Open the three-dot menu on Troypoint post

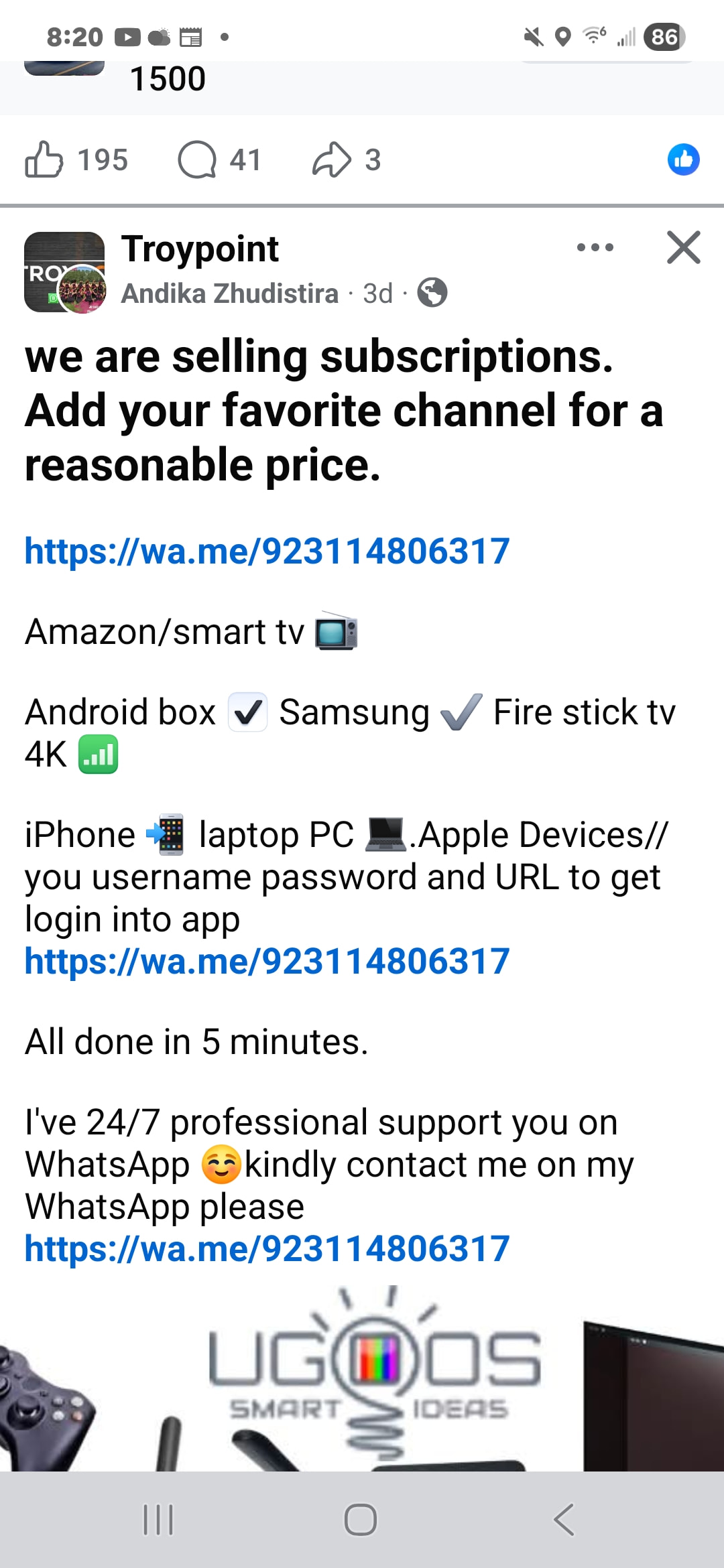[x=595, y=247]
